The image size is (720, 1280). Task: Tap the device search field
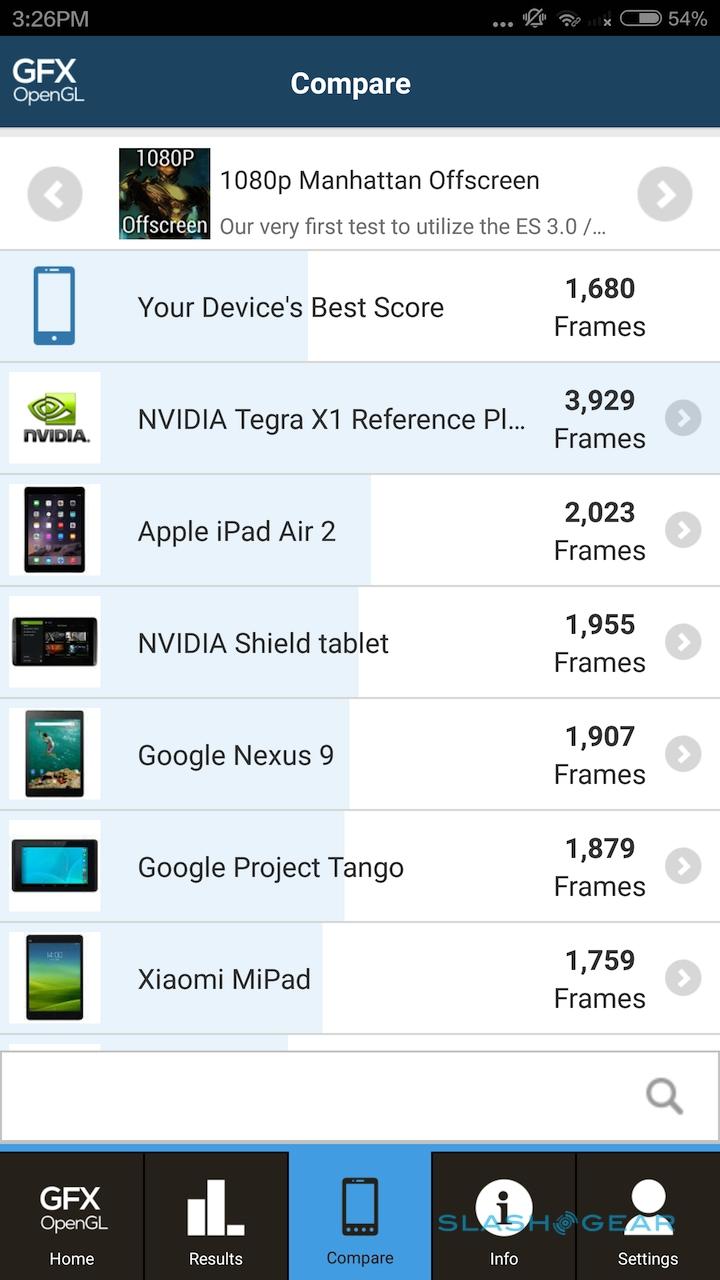pyautogui.click(x=320, y=1096)
